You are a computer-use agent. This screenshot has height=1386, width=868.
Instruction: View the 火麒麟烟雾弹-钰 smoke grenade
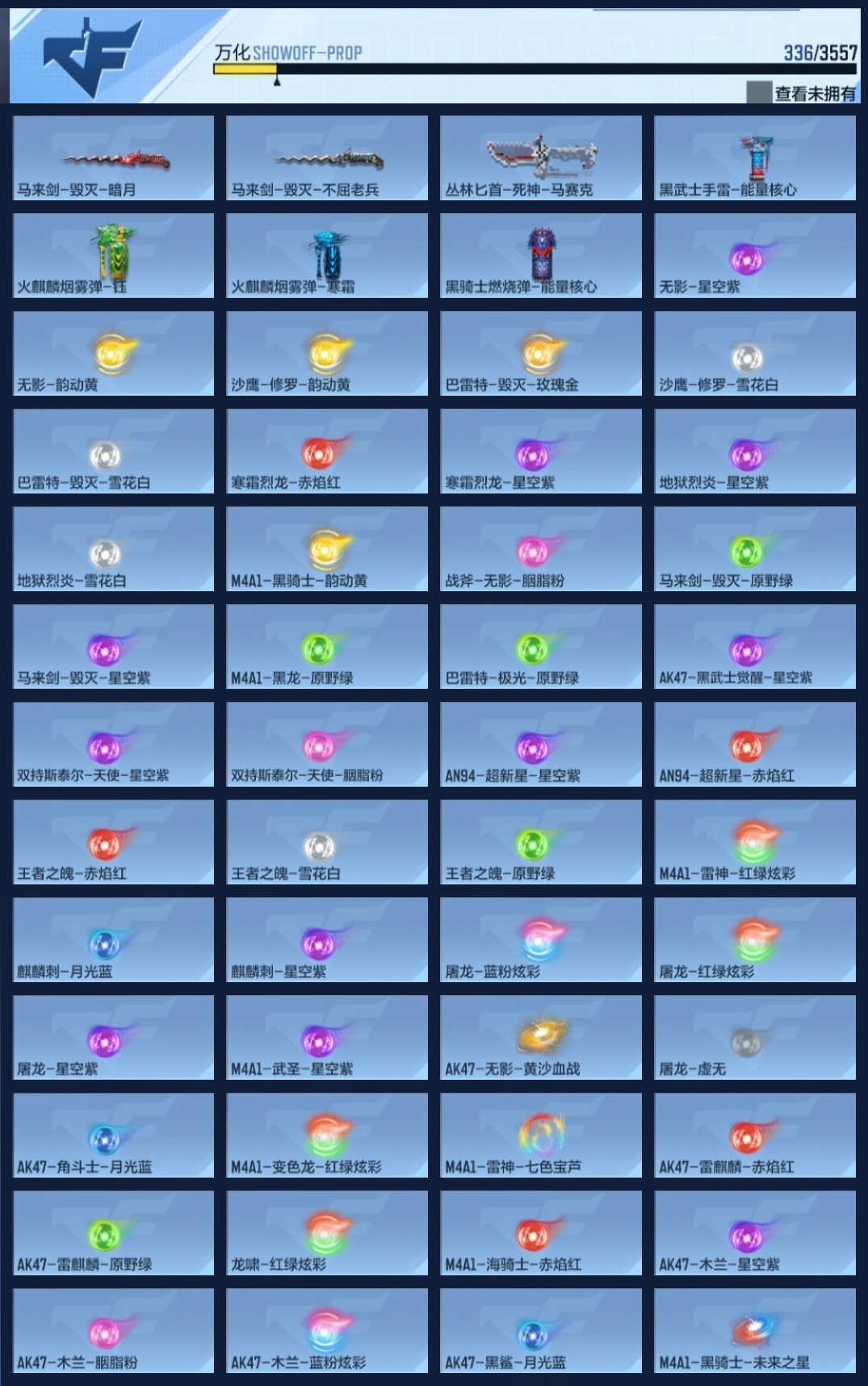113,256
